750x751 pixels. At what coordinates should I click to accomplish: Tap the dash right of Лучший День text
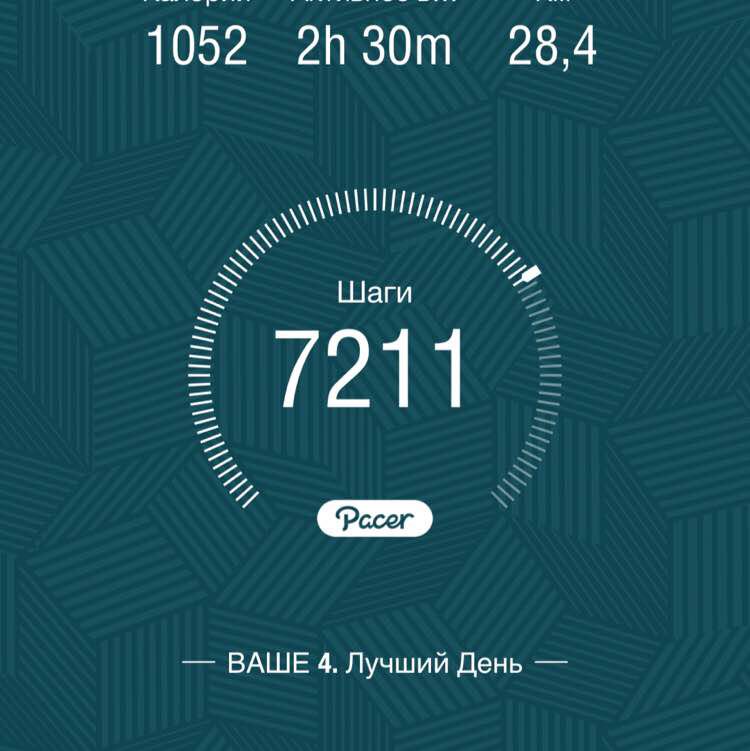pyautogui.click(x=553, y=660)
